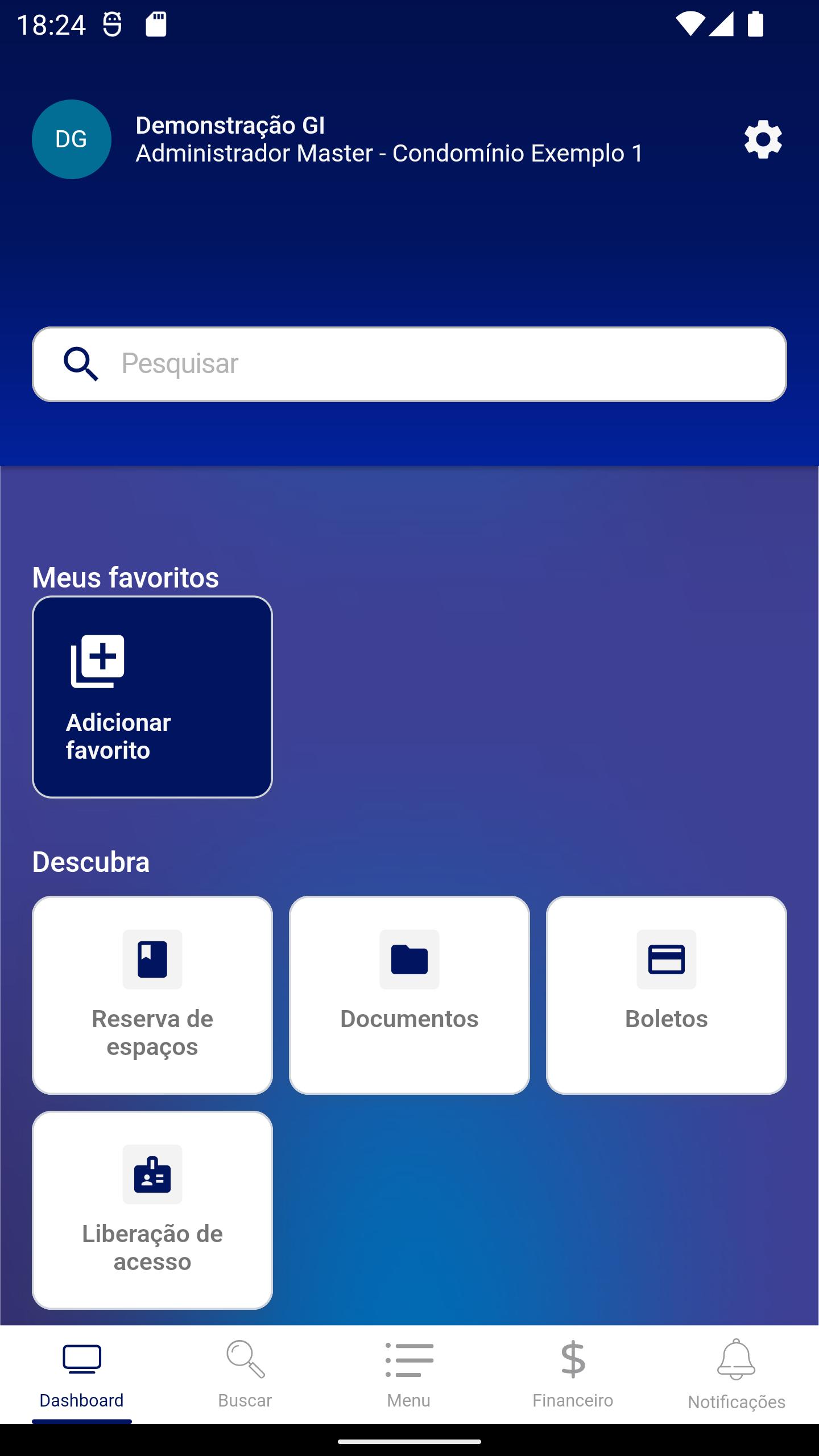Viewport: 819px width, 1456px height.
Task: Tap the DG profile avatar
Action: coord(72,139)
